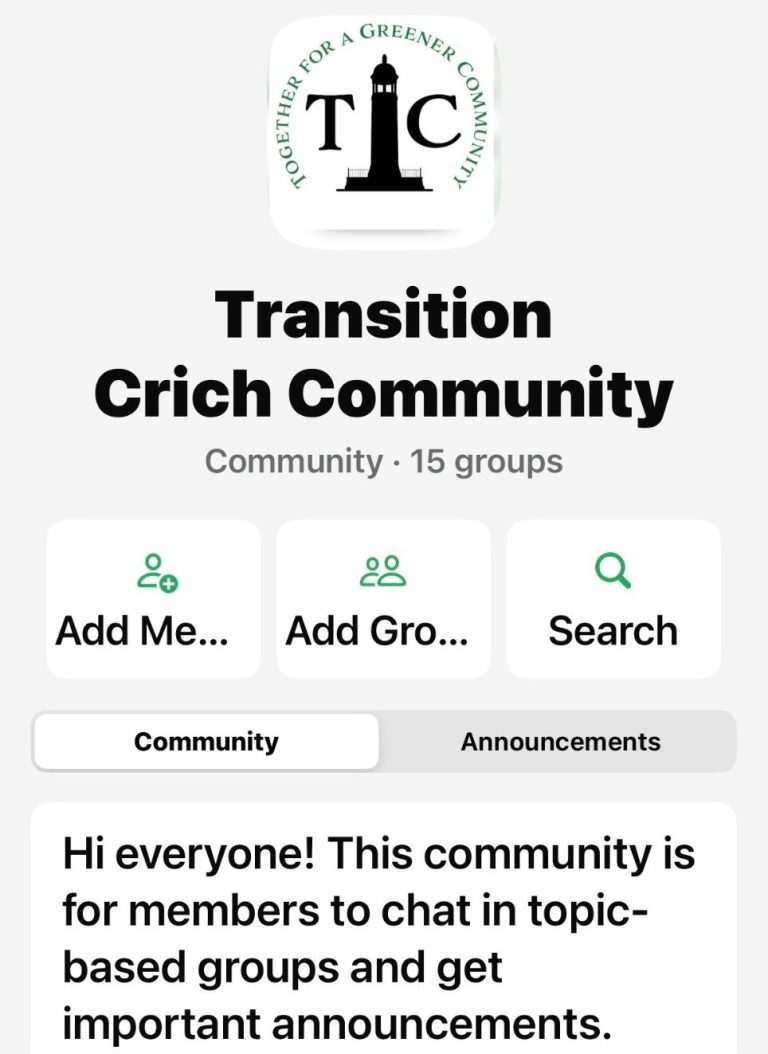768x1054 pixels.
Task: Open the Add Groups option
Action: 383,599
